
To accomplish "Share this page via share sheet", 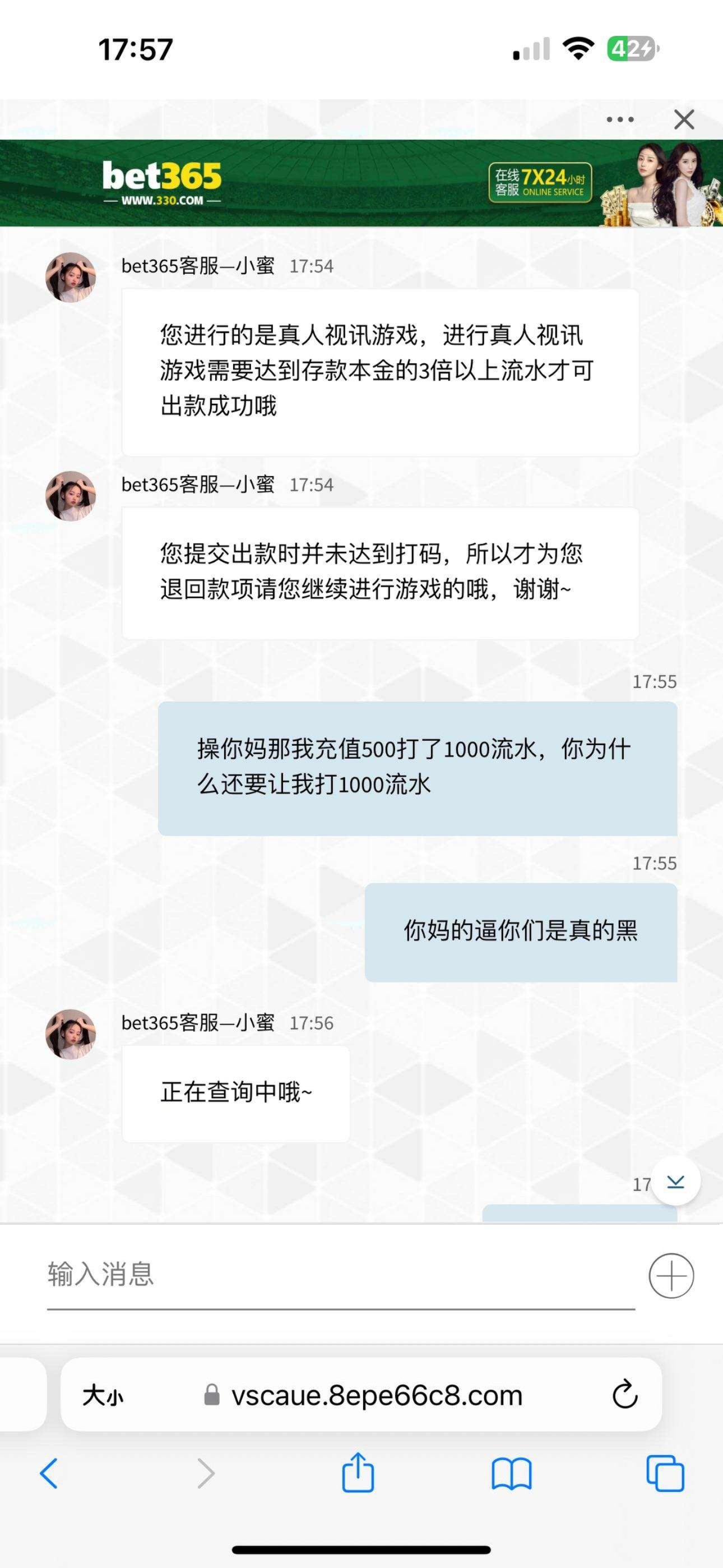I will [358, 1473].
